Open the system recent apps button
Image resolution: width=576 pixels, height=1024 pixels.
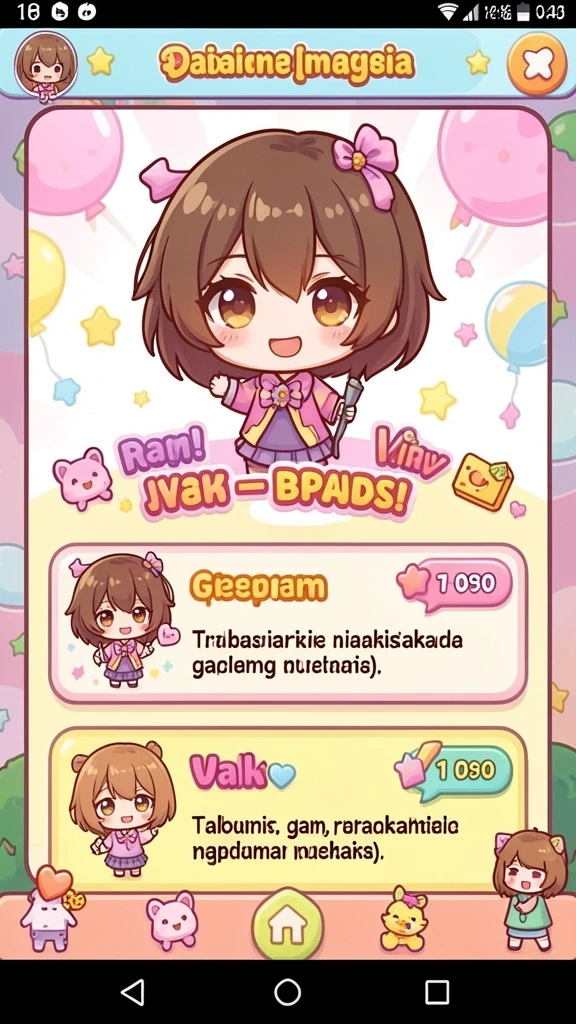(436, 992)
